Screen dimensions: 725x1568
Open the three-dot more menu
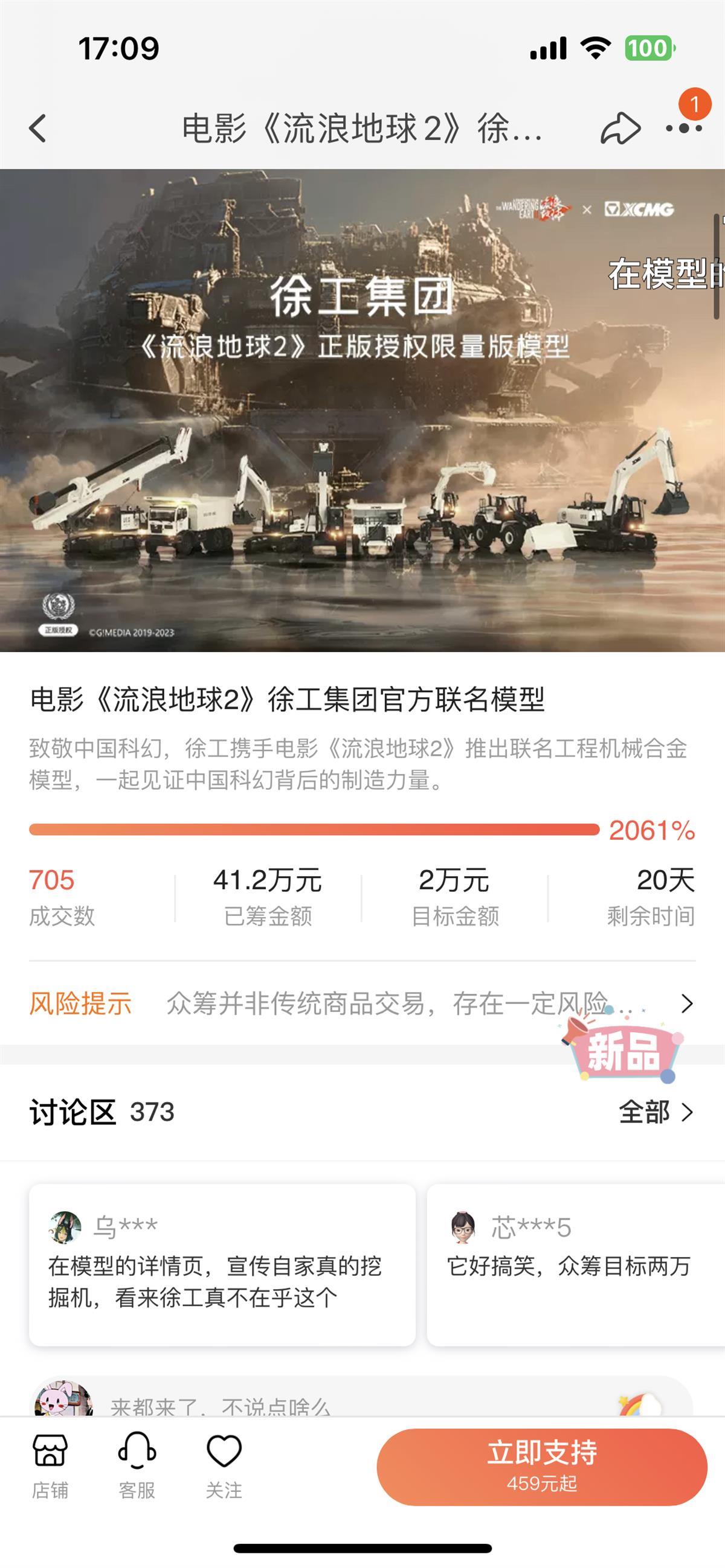(683, 129)
